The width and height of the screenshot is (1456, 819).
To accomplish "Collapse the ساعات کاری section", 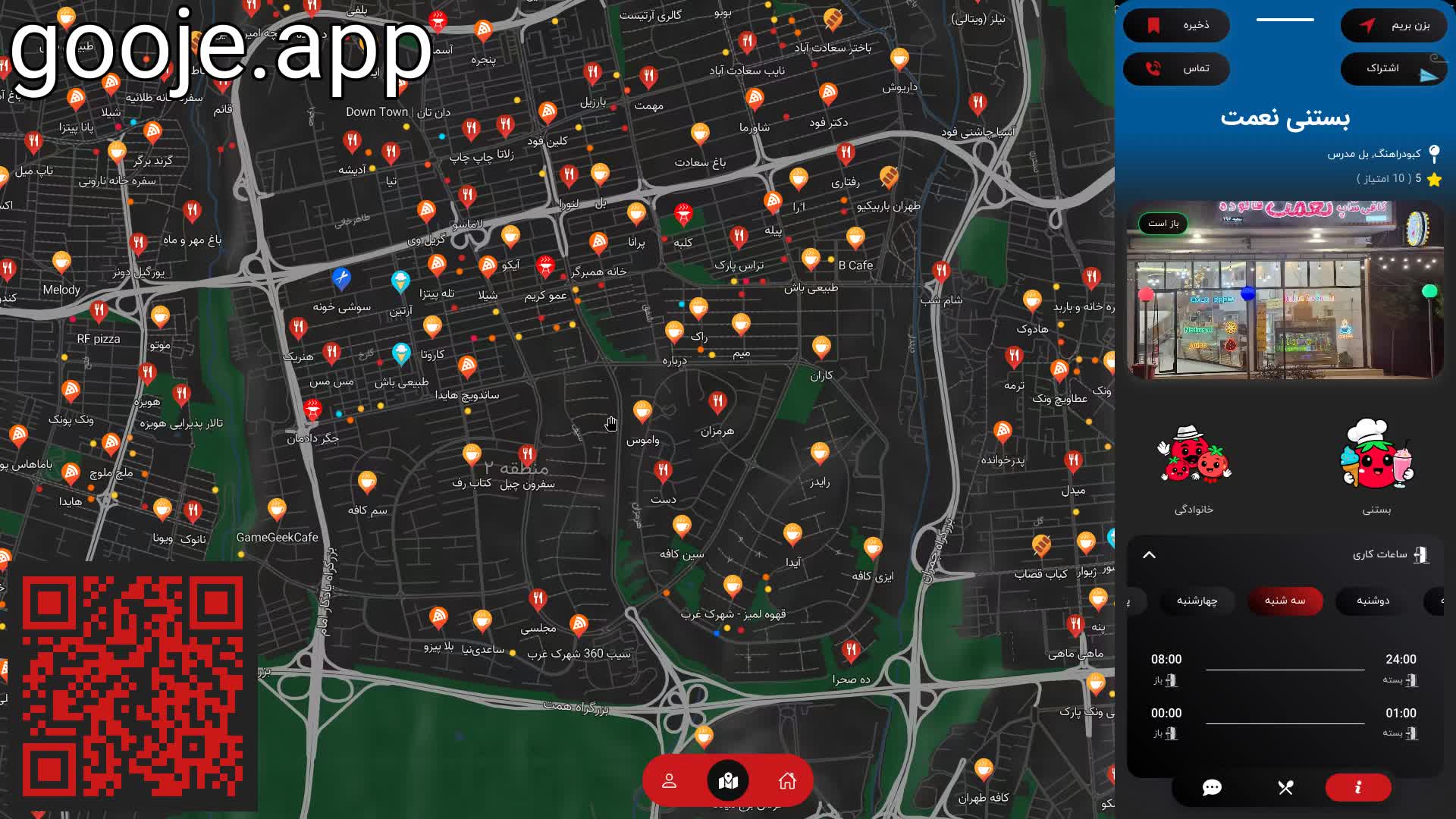I will click(x=1149, y=554).
